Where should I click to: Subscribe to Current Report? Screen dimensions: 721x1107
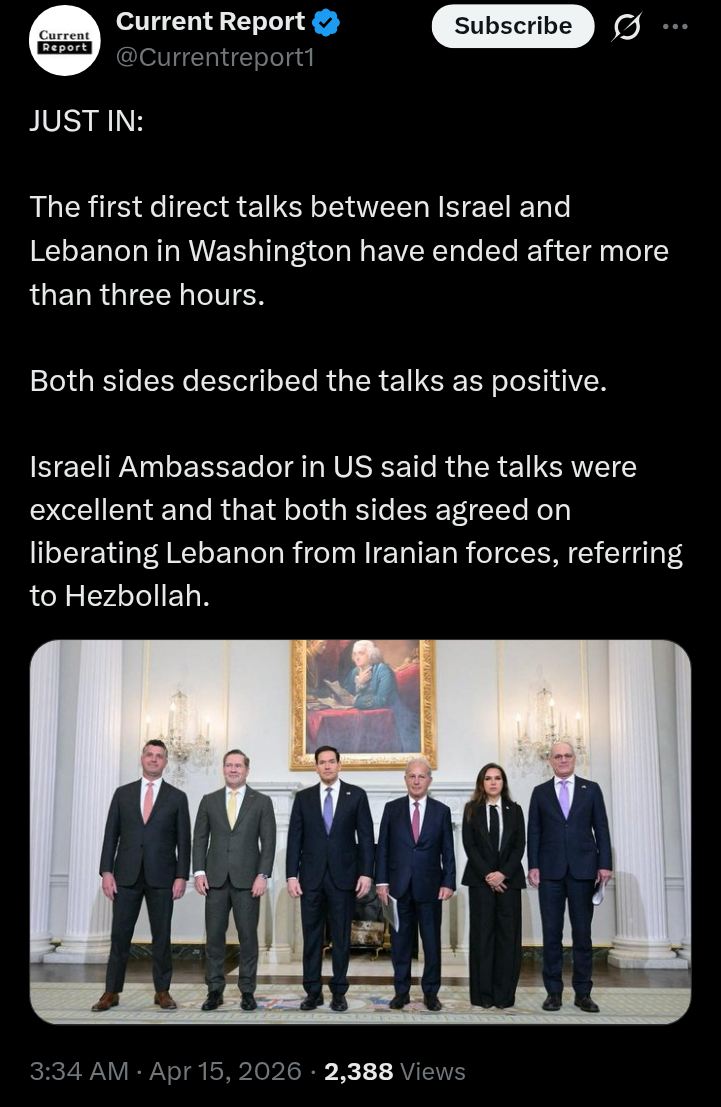click(512, 26)
